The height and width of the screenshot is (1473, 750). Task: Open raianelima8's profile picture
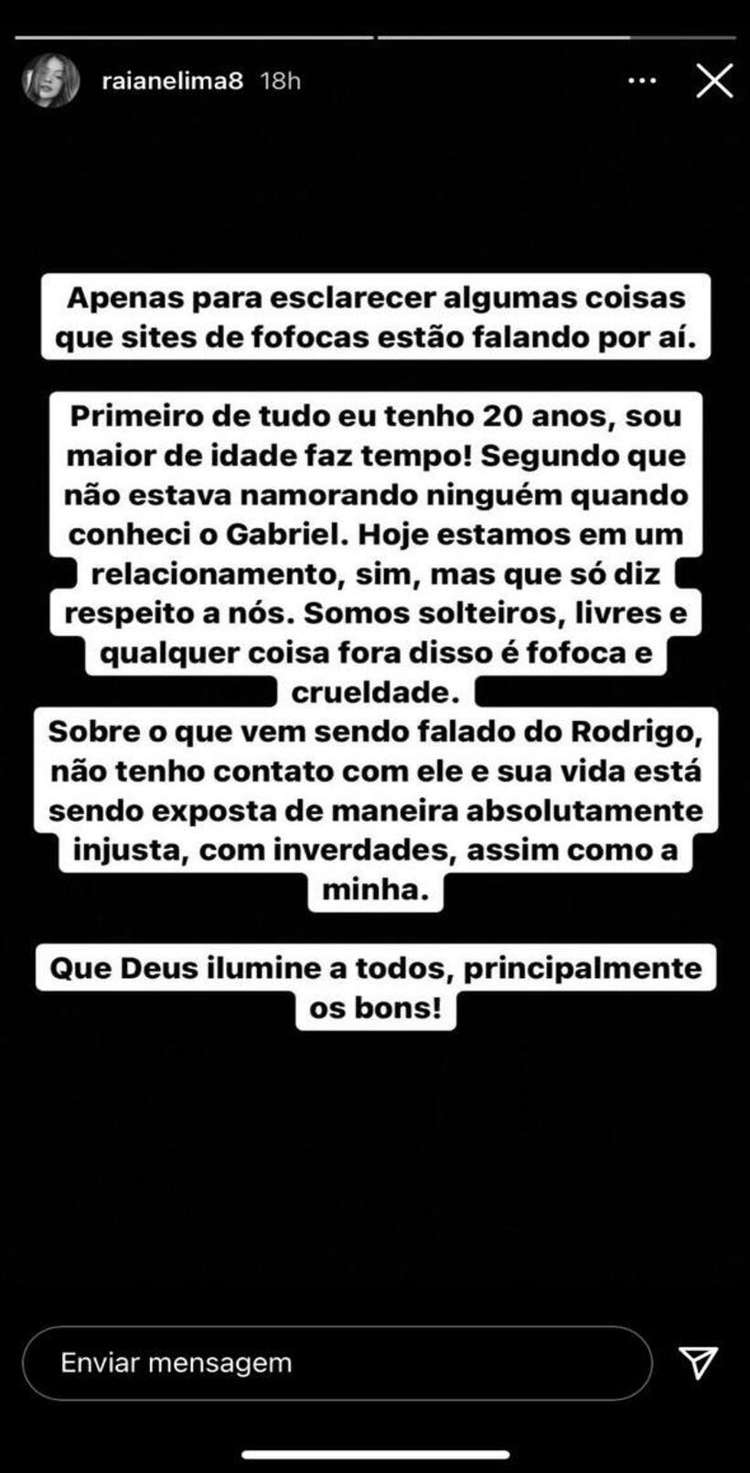[50, 81]
